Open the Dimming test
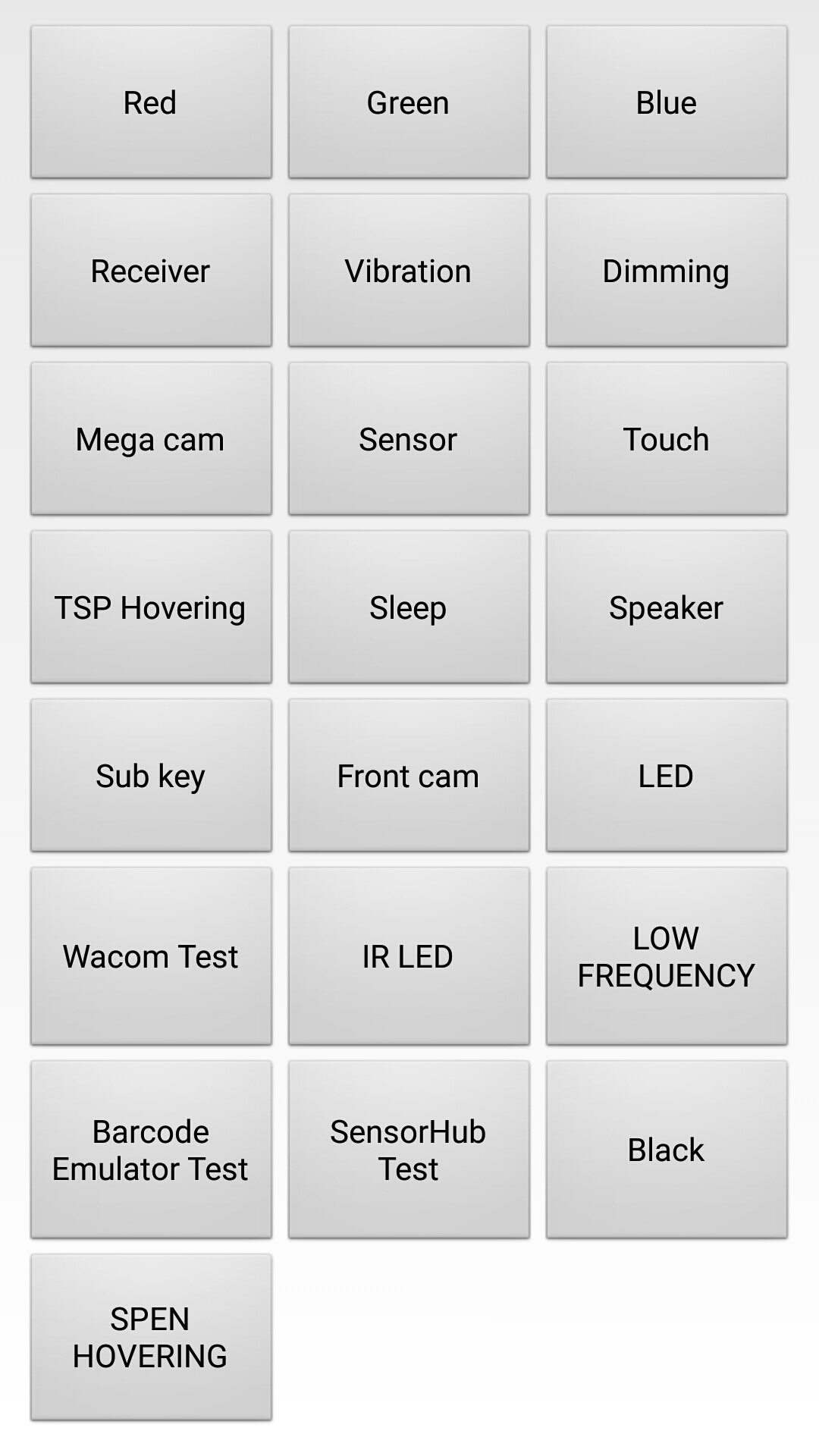 (x=667, y=271)
